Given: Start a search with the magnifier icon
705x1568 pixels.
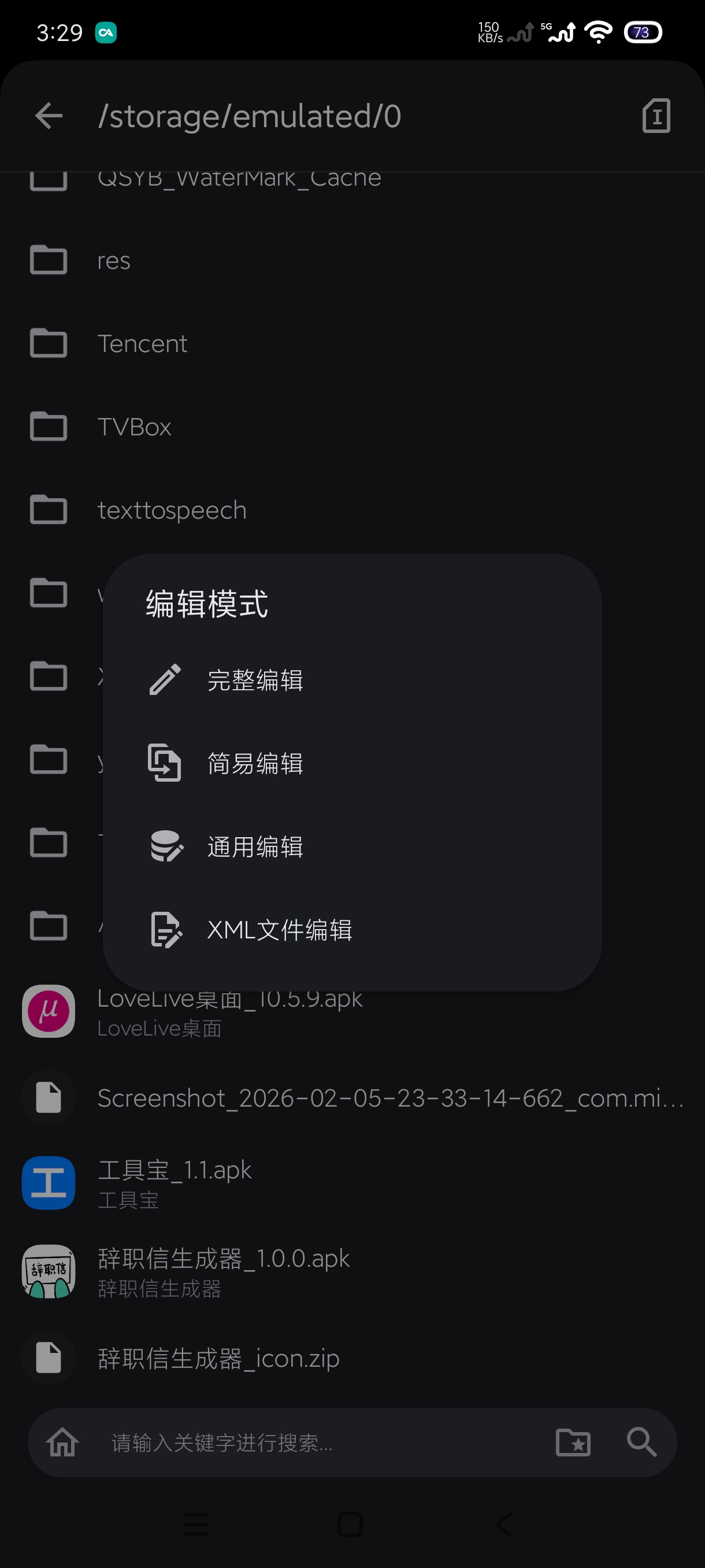Looking at the screenshot, I should [641, 1441].
